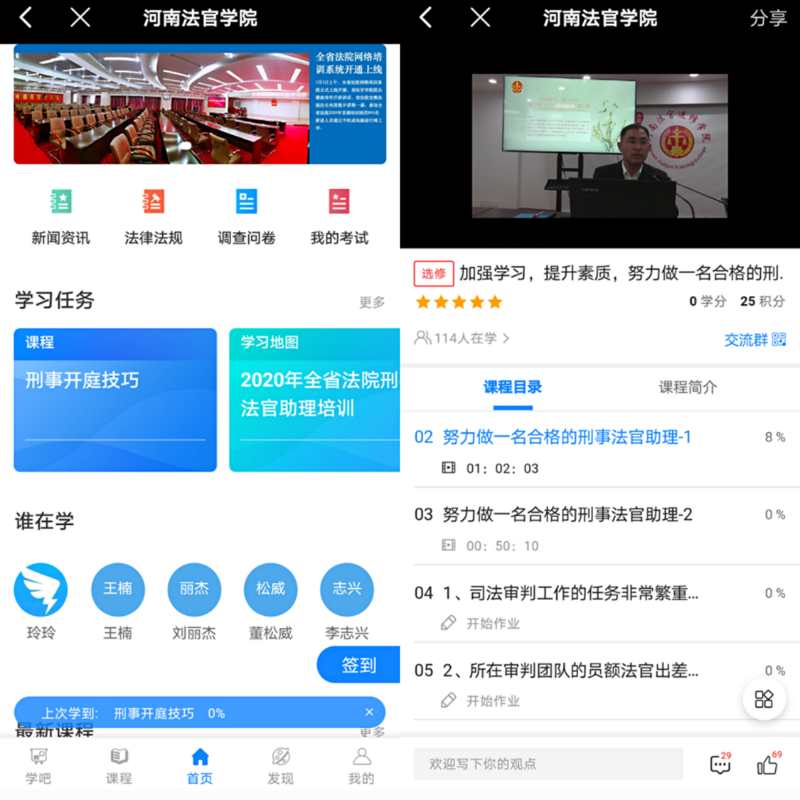Image resolution: width=800 pixels, height=800 pixels.
Task: Switch to the 发现 bottom tab
Action: point(281,766)
